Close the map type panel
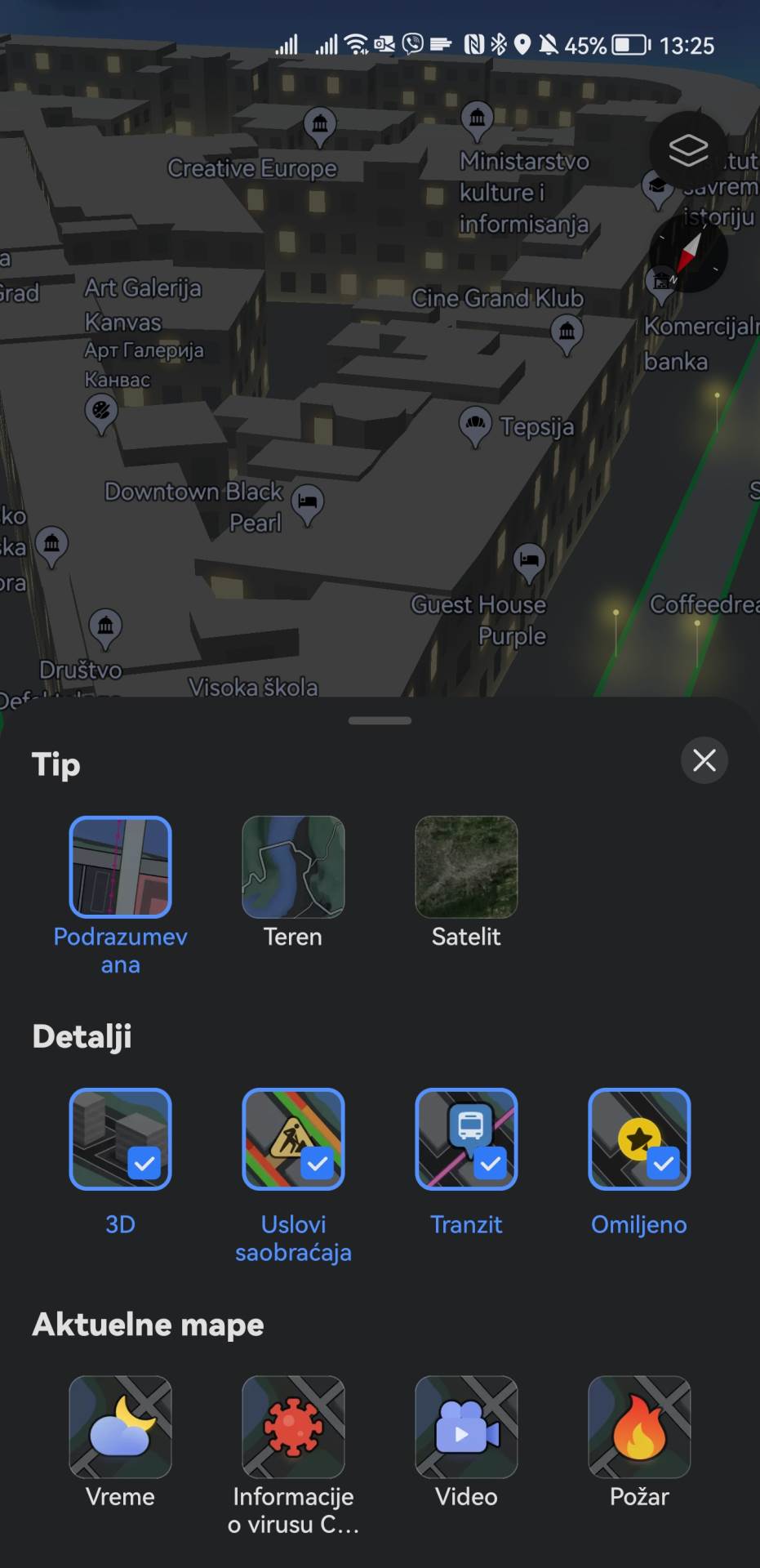This screenshot has width=760, height=1568. pyautogui.click(x=704, y=760)
